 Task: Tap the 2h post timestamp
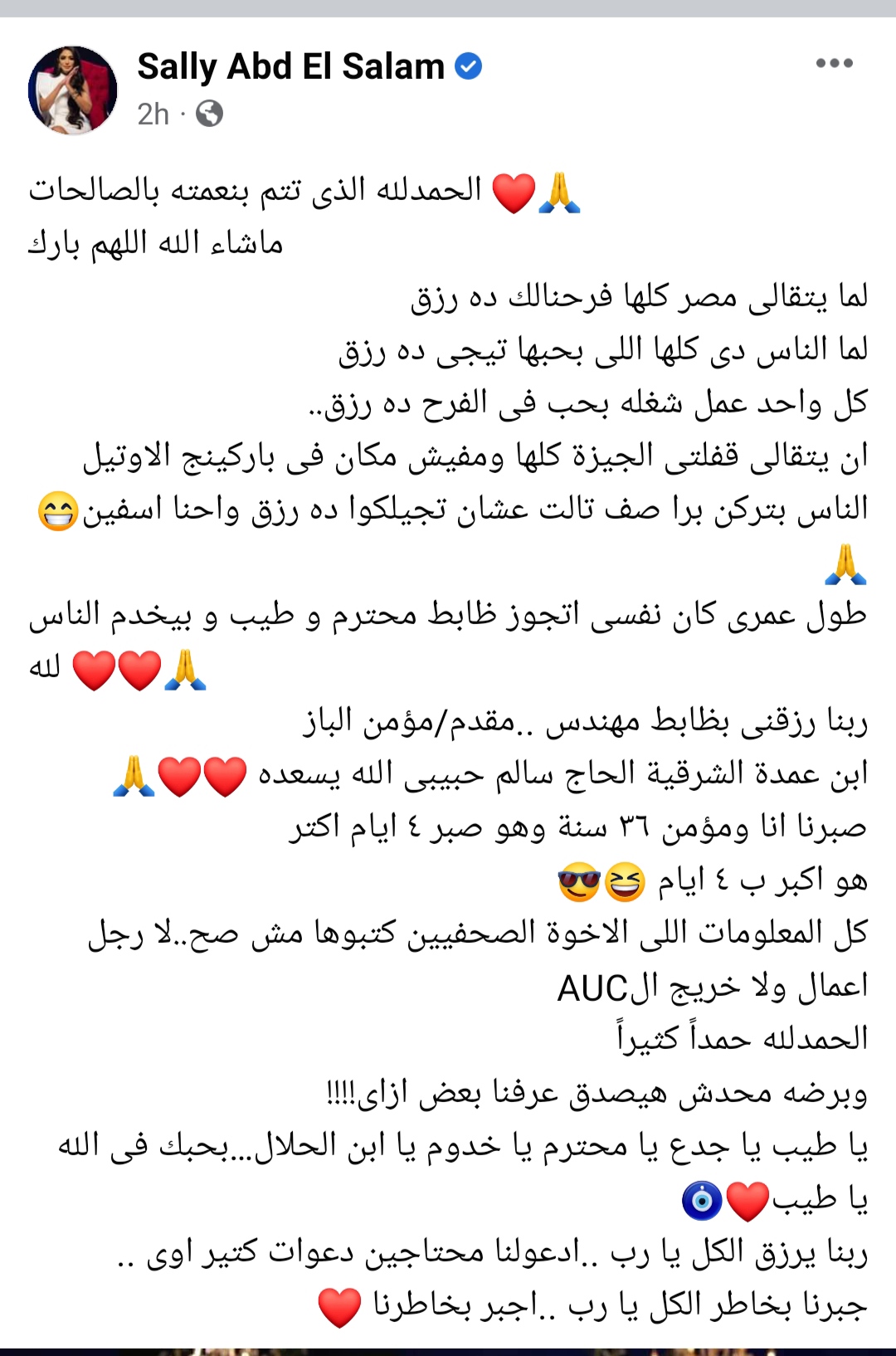pyautogui.click(x=153, y=114)
